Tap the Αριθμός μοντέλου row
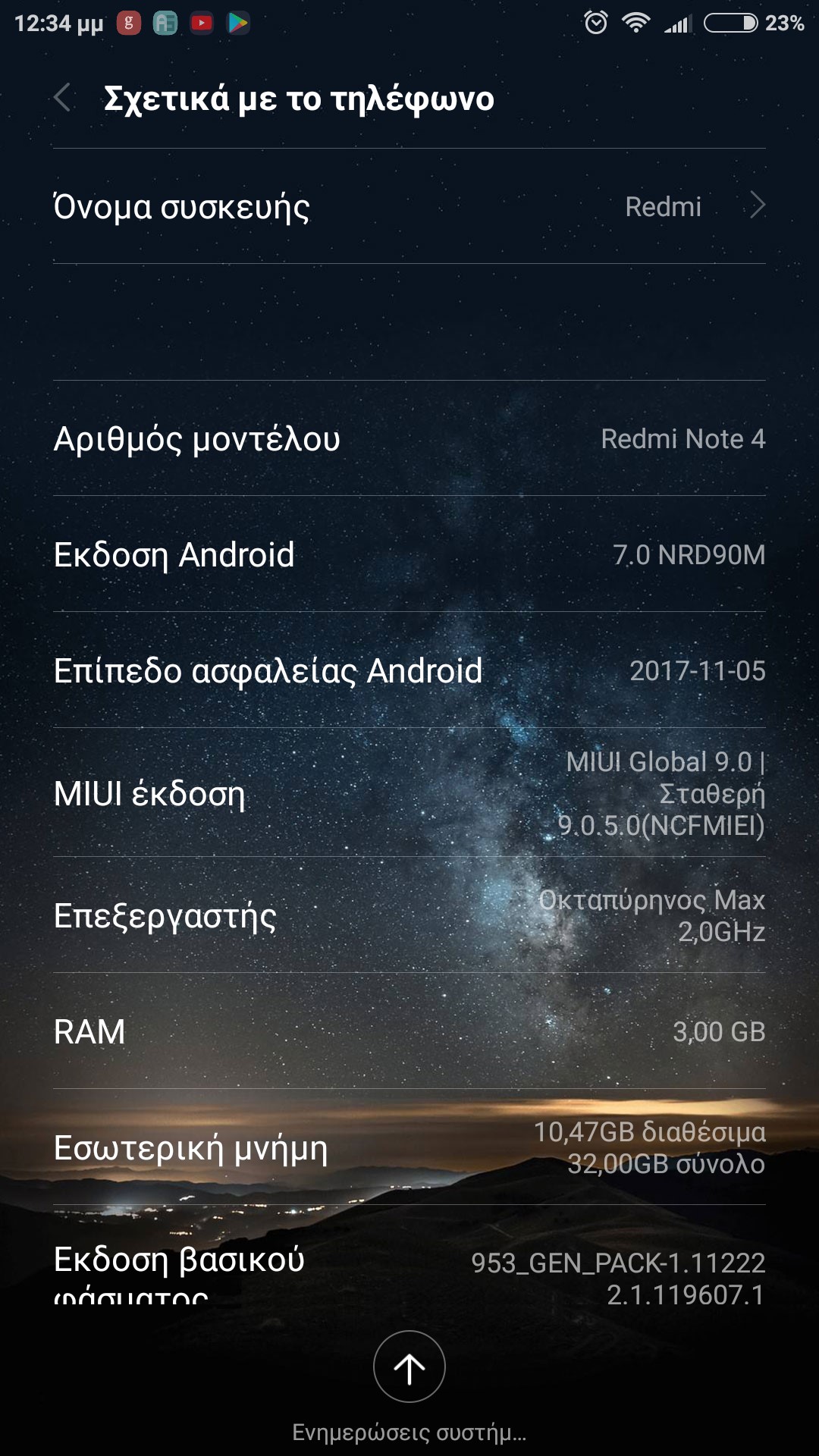 click(x=409, y=438)
